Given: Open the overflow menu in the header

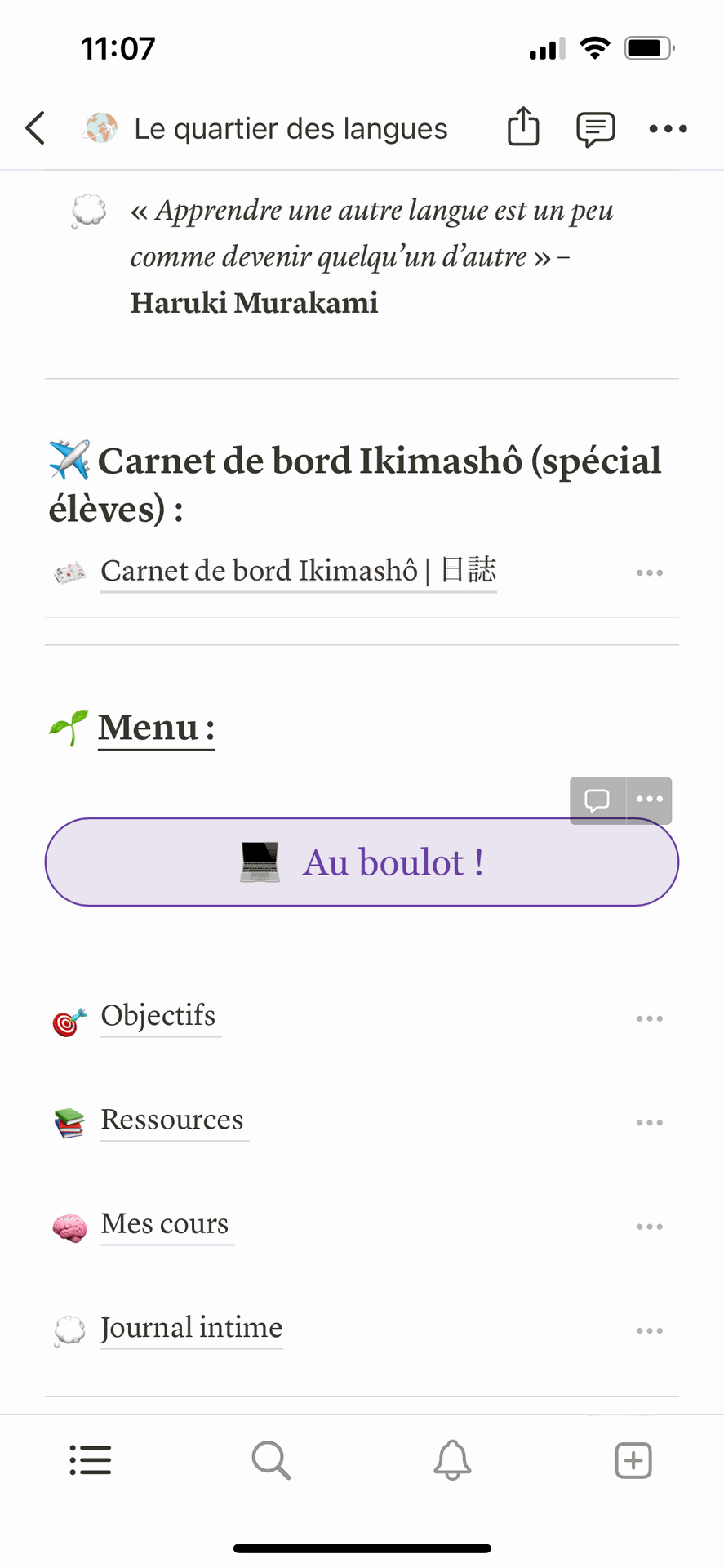Looking at the screenshot, I should tap(668, 129).
